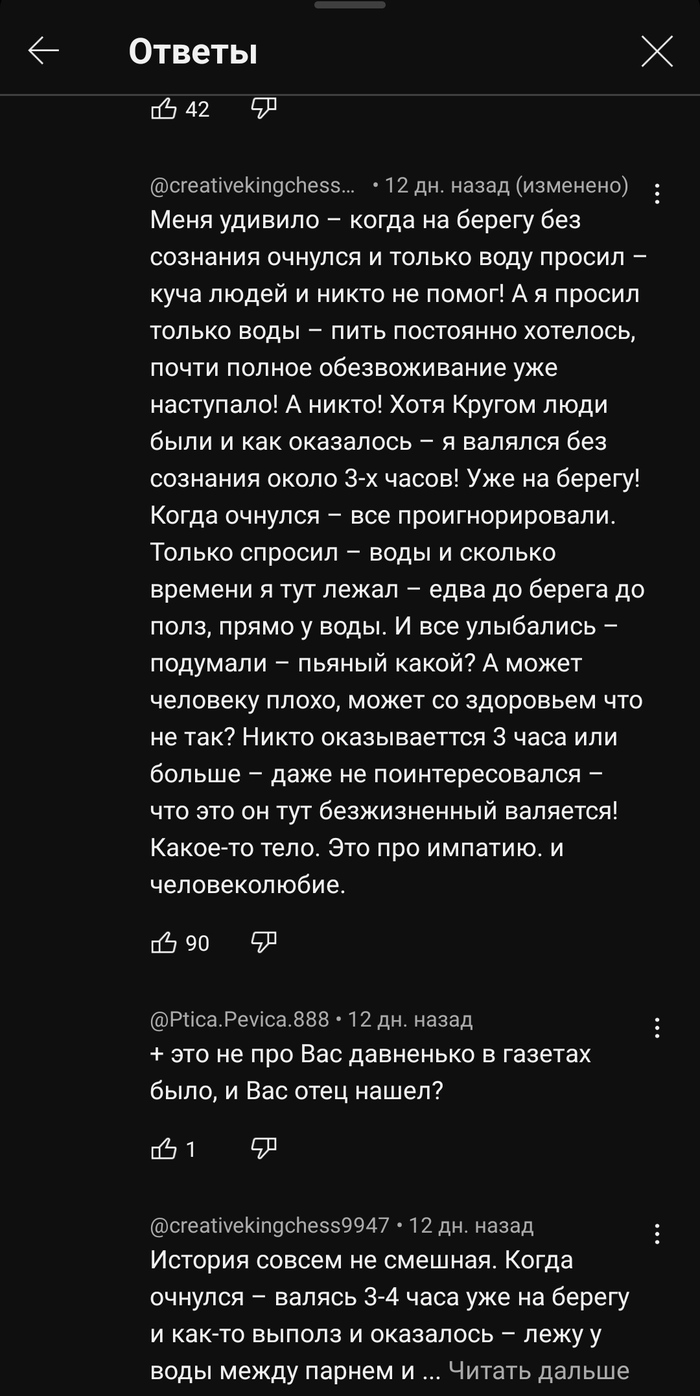Expand reply via 'Читать дальше'

pyautogui.click(x=538, y=1370)
